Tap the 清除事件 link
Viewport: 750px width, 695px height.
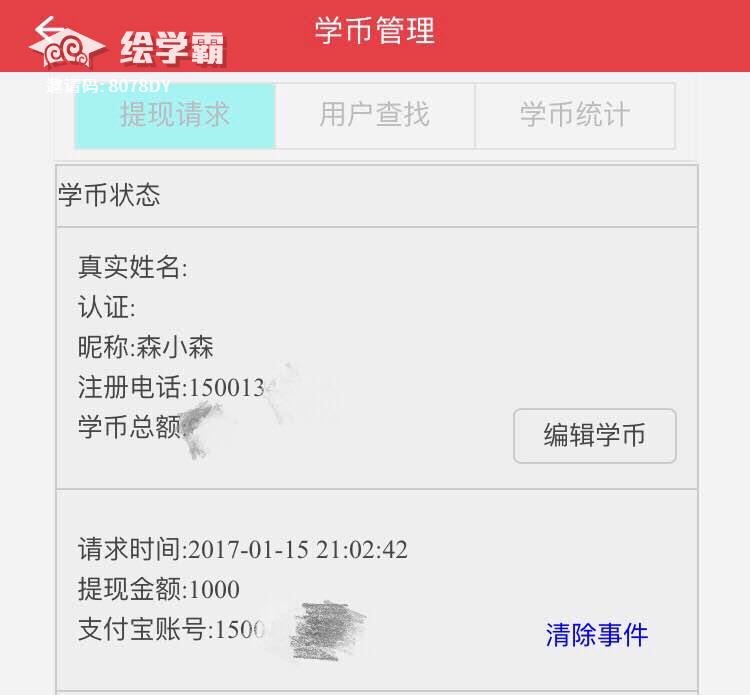(x=597, y=634)
